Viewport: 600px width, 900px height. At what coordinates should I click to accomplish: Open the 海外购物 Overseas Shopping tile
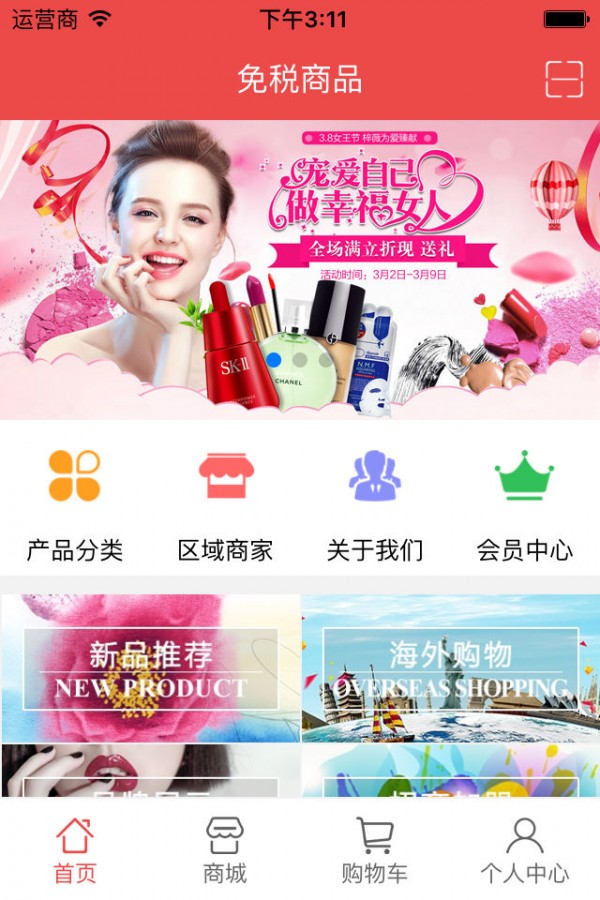click(x=450, y=668)
